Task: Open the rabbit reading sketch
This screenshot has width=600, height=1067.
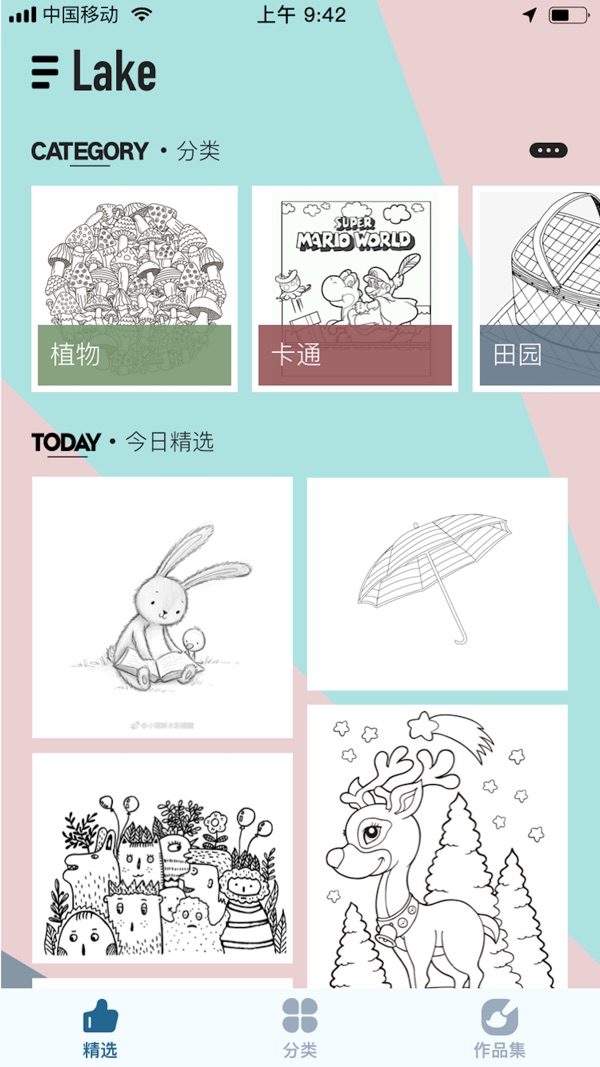Action: point(162,607)
